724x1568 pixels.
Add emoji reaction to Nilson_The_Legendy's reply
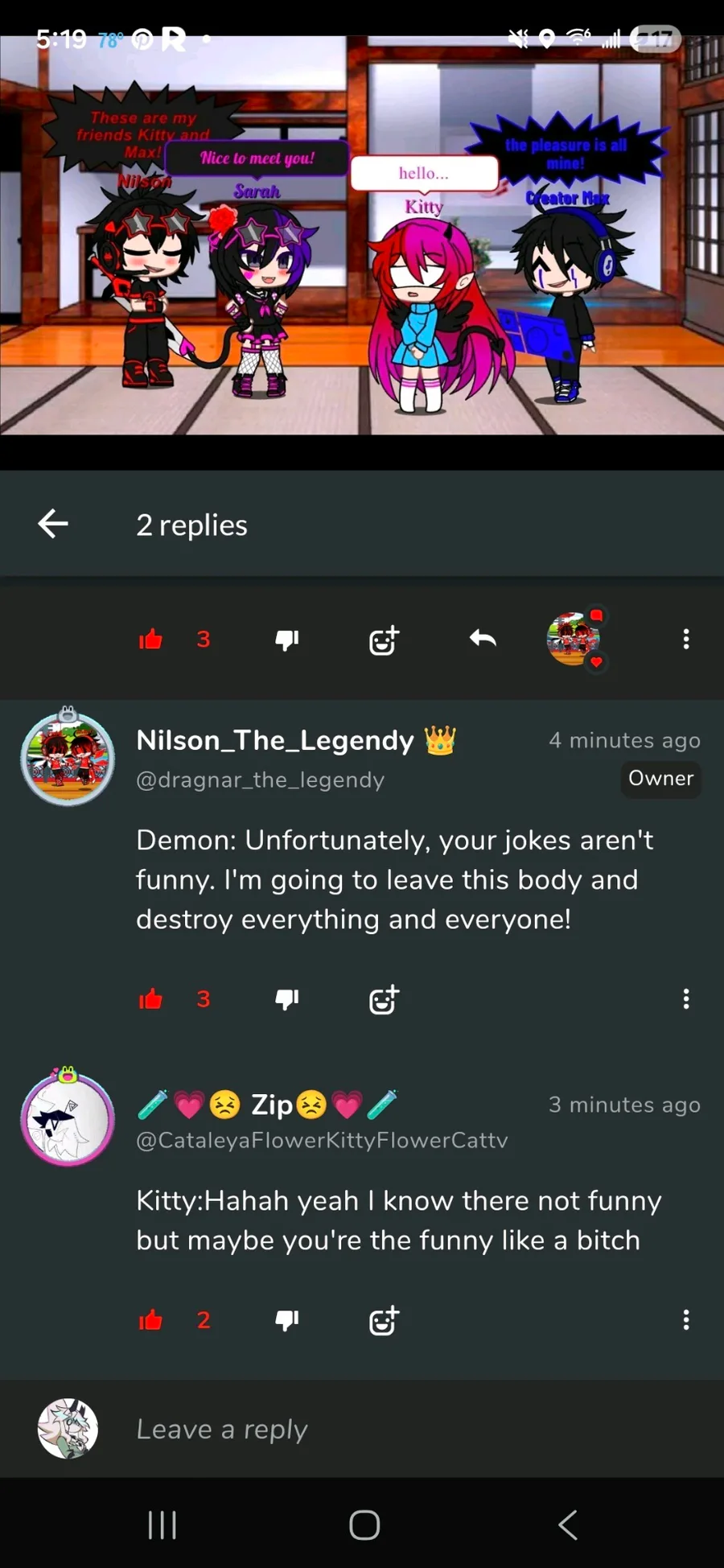(384, 1000)
